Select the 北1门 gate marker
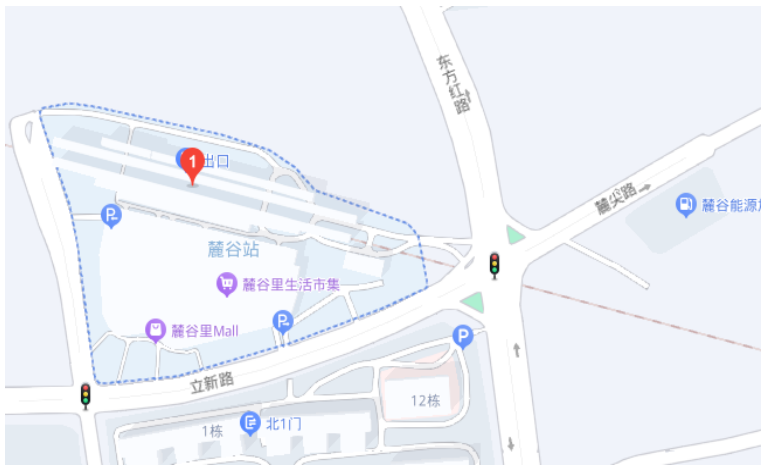 (x=250, y=423)
